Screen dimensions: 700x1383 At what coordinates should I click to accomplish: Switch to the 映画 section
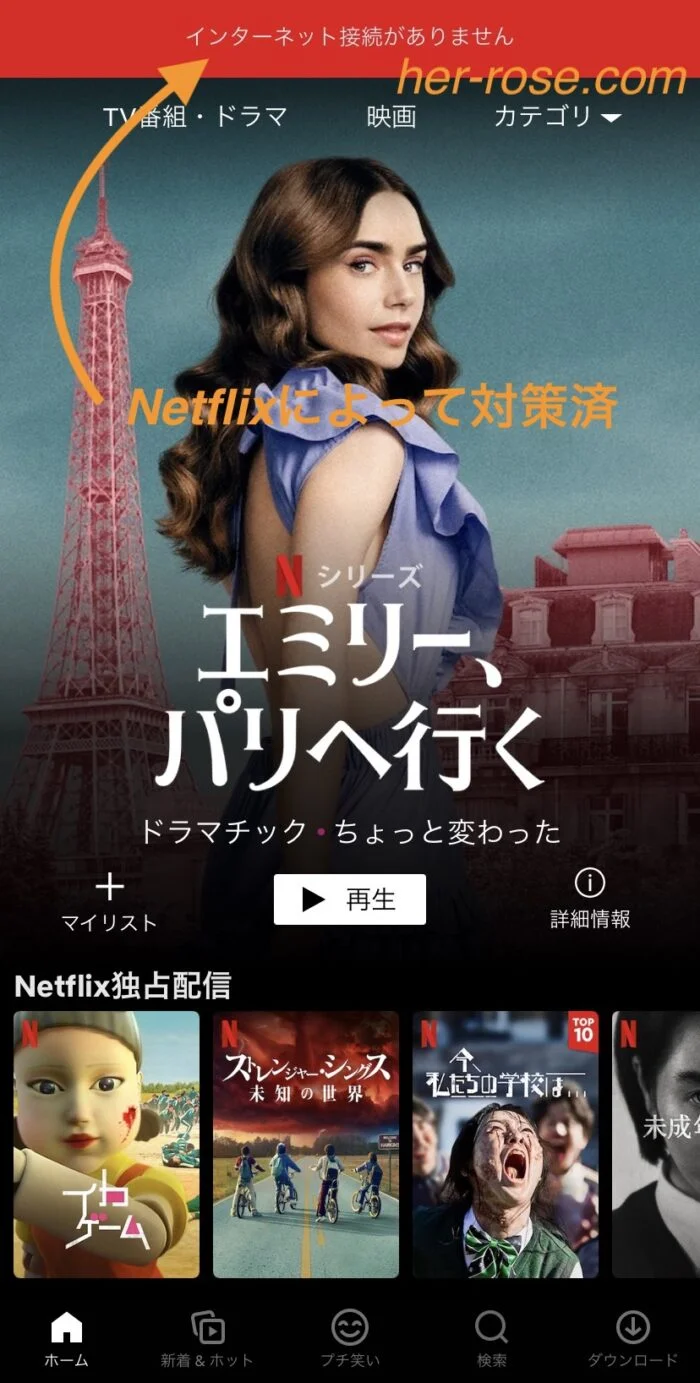pyautogui.click(x=391, y=117)
